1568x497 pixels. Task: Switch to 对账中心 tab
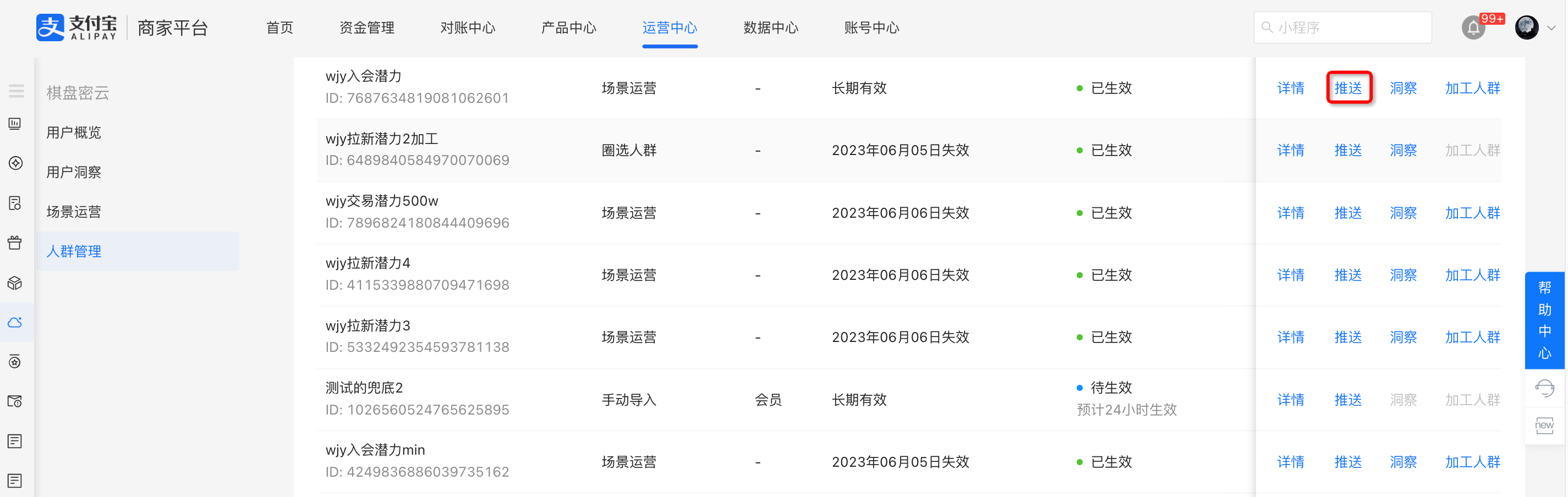coord(468,27)
